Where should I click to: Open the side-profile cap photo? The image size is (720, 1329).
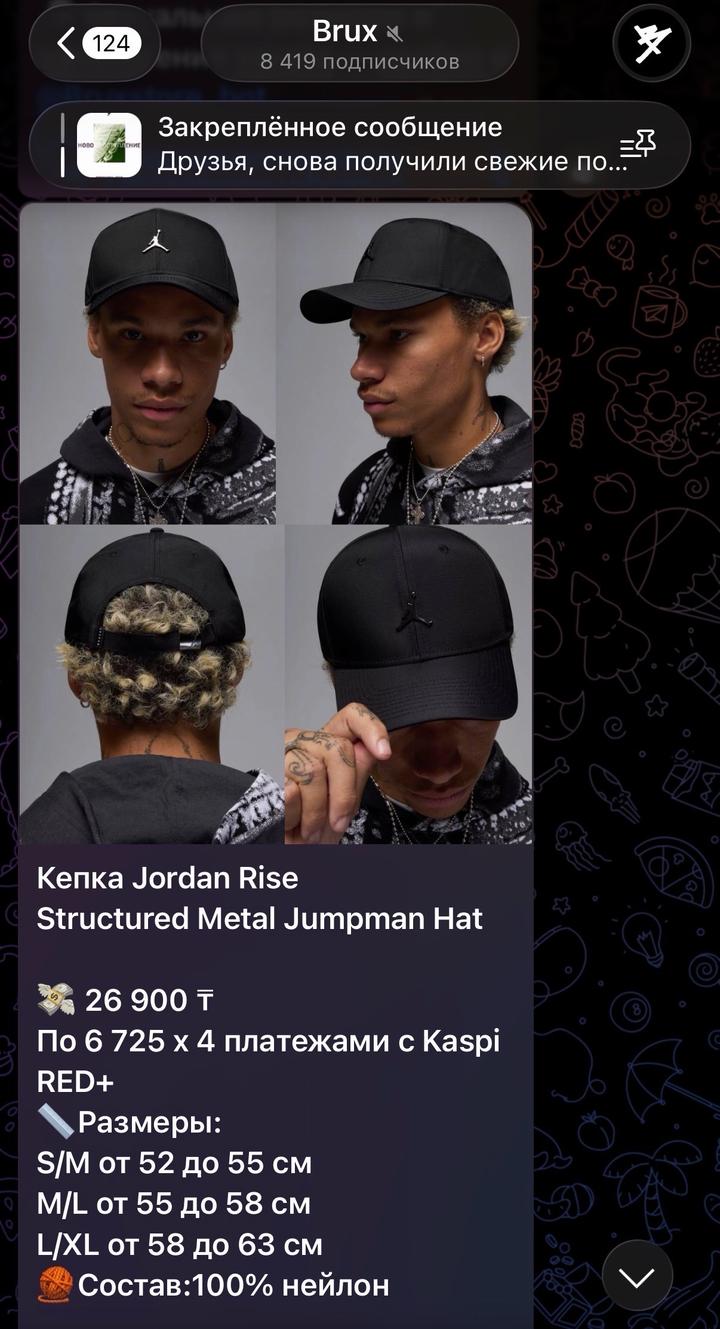[x=405, y=364]
